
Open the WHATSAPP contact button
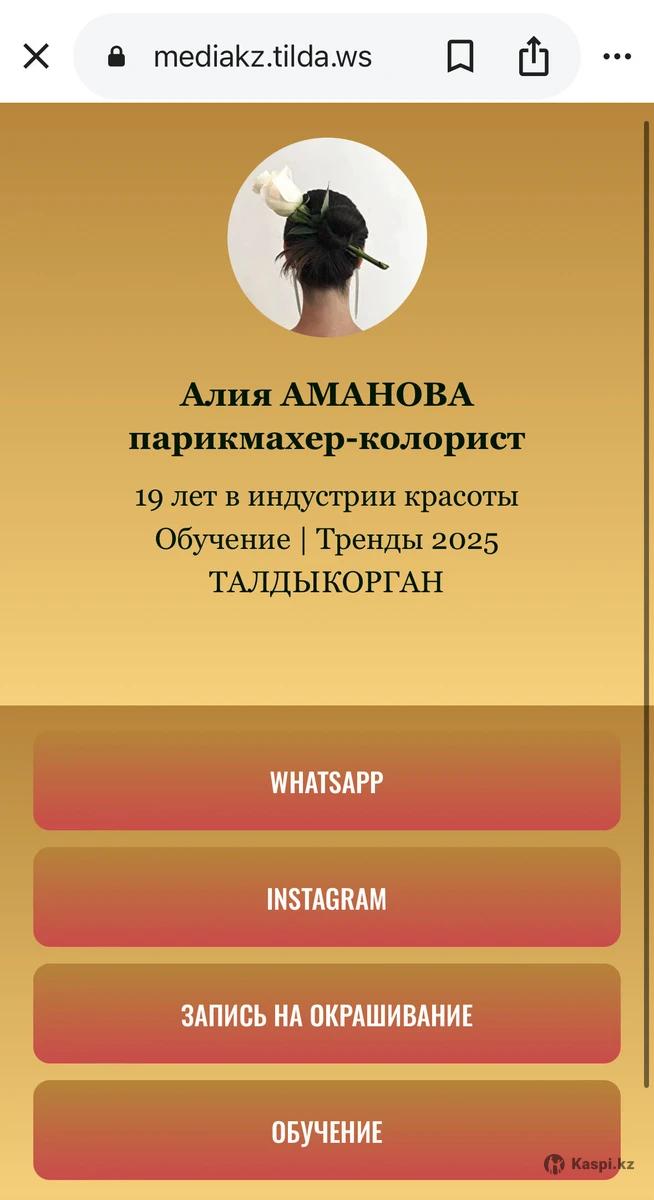(327, 781)
